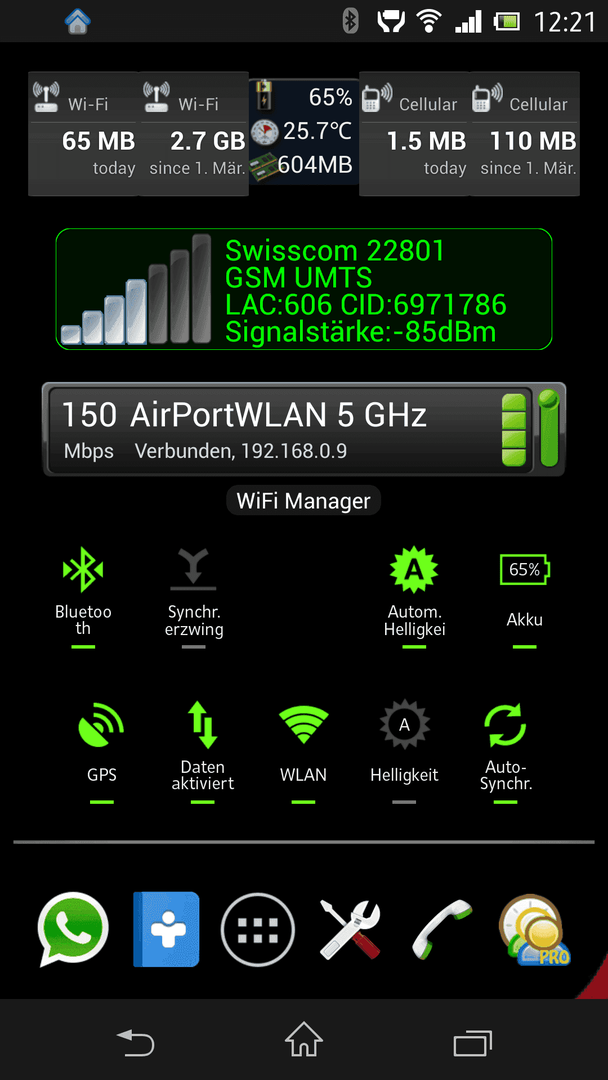Launch WhatsApp from the dock

coord(73,928)
